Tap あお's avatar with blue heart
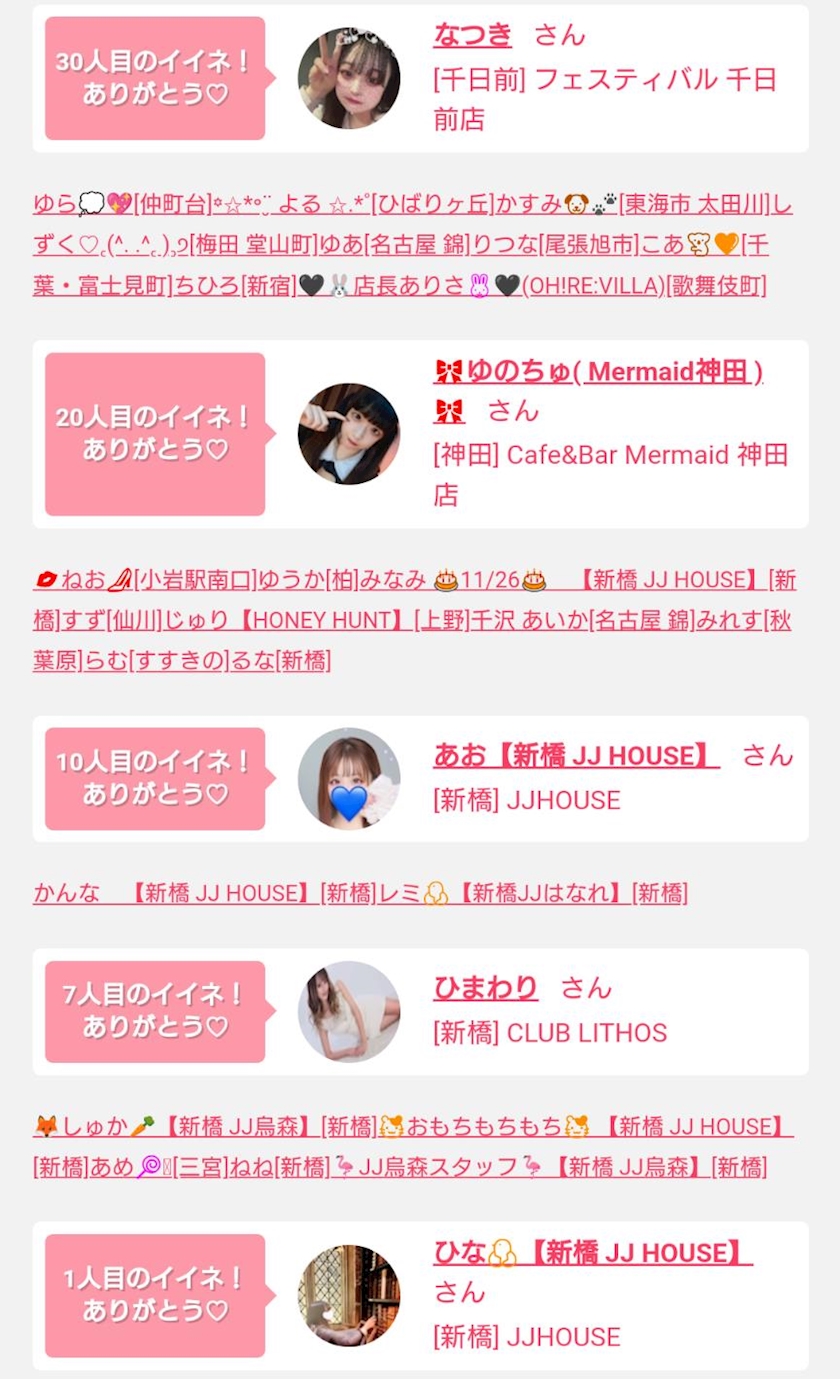The width and height of the screenshot is (840, 1379). pos(349,778)
